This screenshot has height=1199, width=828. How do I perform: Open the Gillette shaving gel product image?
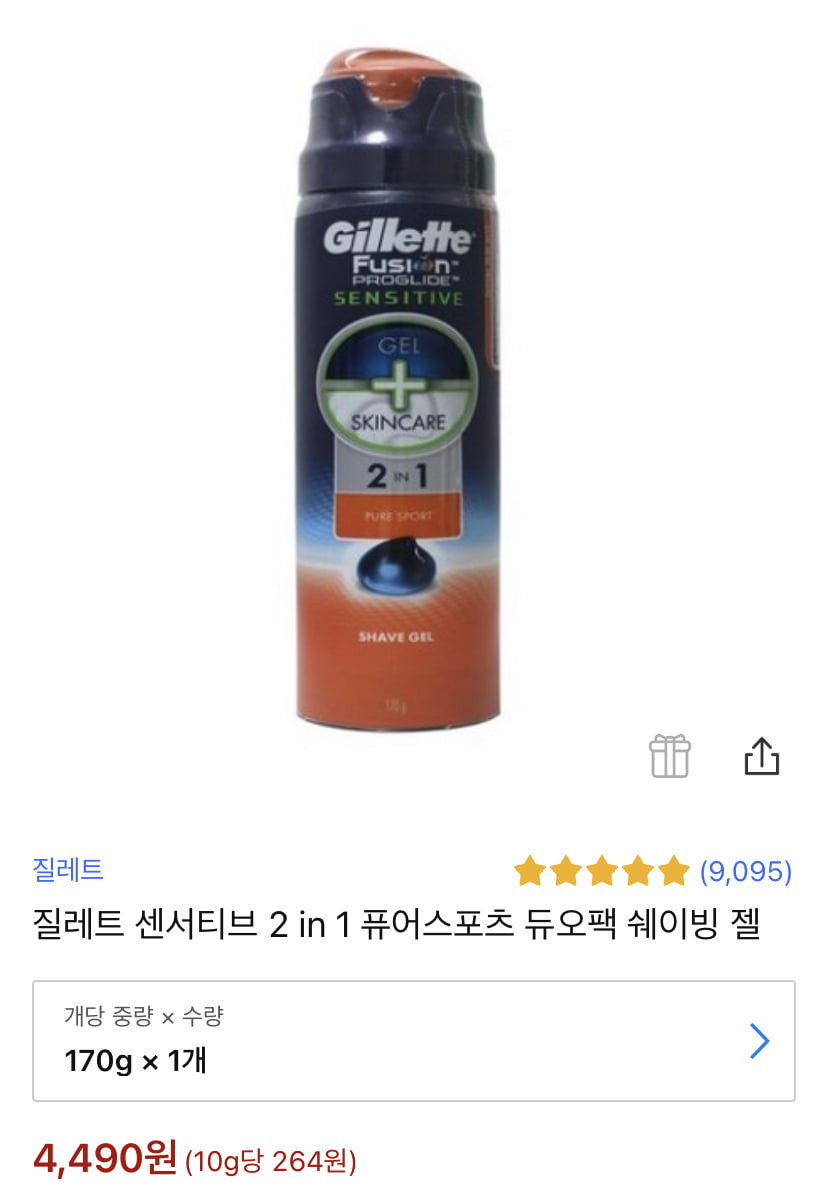coord(400,390)
